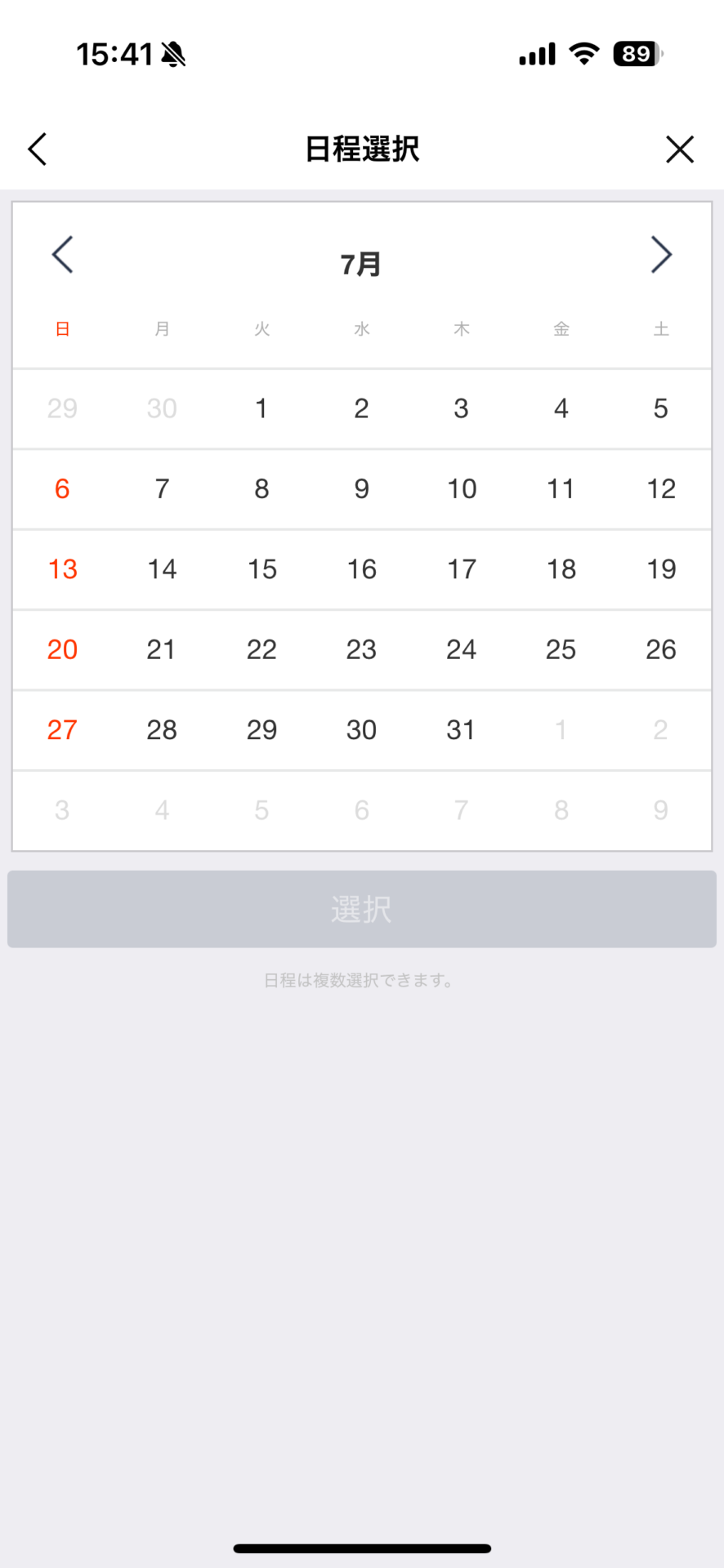724x1568 pixels.
Task: Pick July 25
Action: (561, 649)
